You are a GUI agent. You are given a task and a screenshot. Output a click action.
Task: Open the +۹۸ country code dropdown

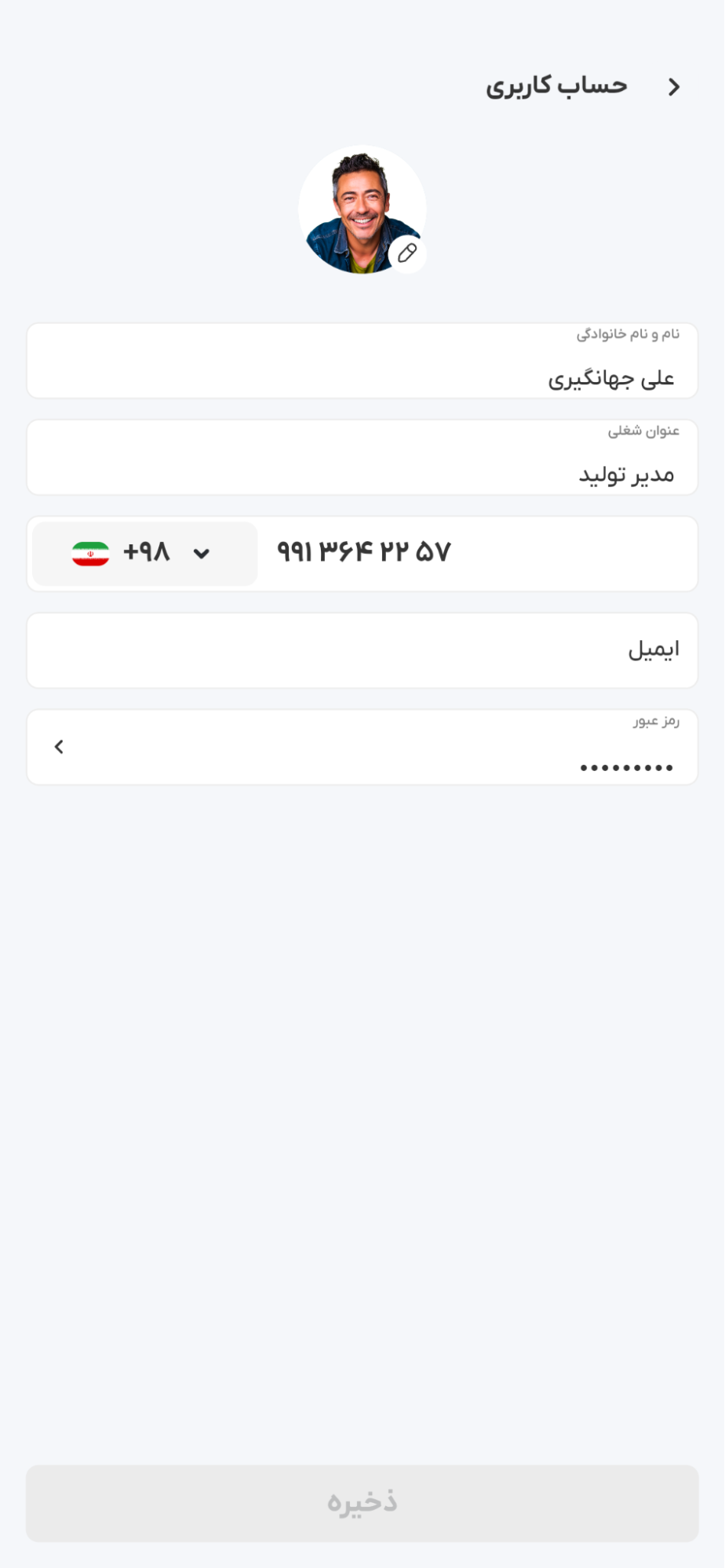point(145,554)
